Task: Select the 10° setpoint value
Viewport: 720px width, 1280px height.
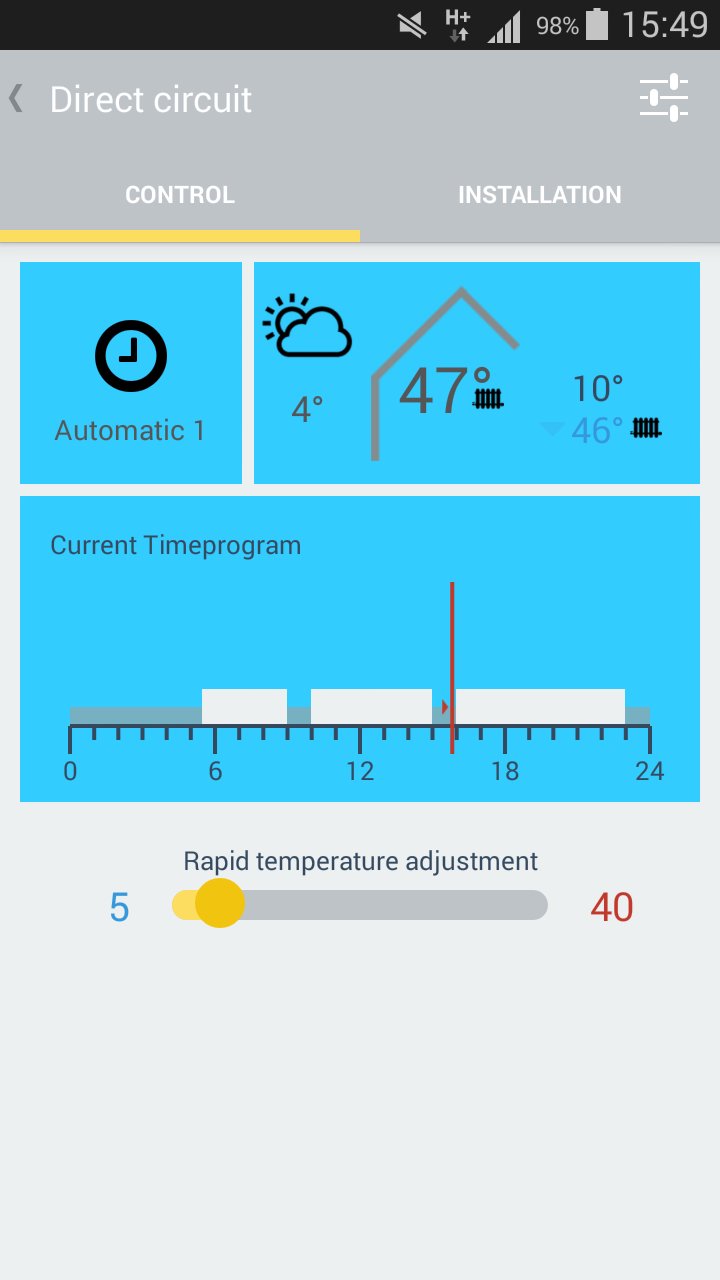Action: 597,388
